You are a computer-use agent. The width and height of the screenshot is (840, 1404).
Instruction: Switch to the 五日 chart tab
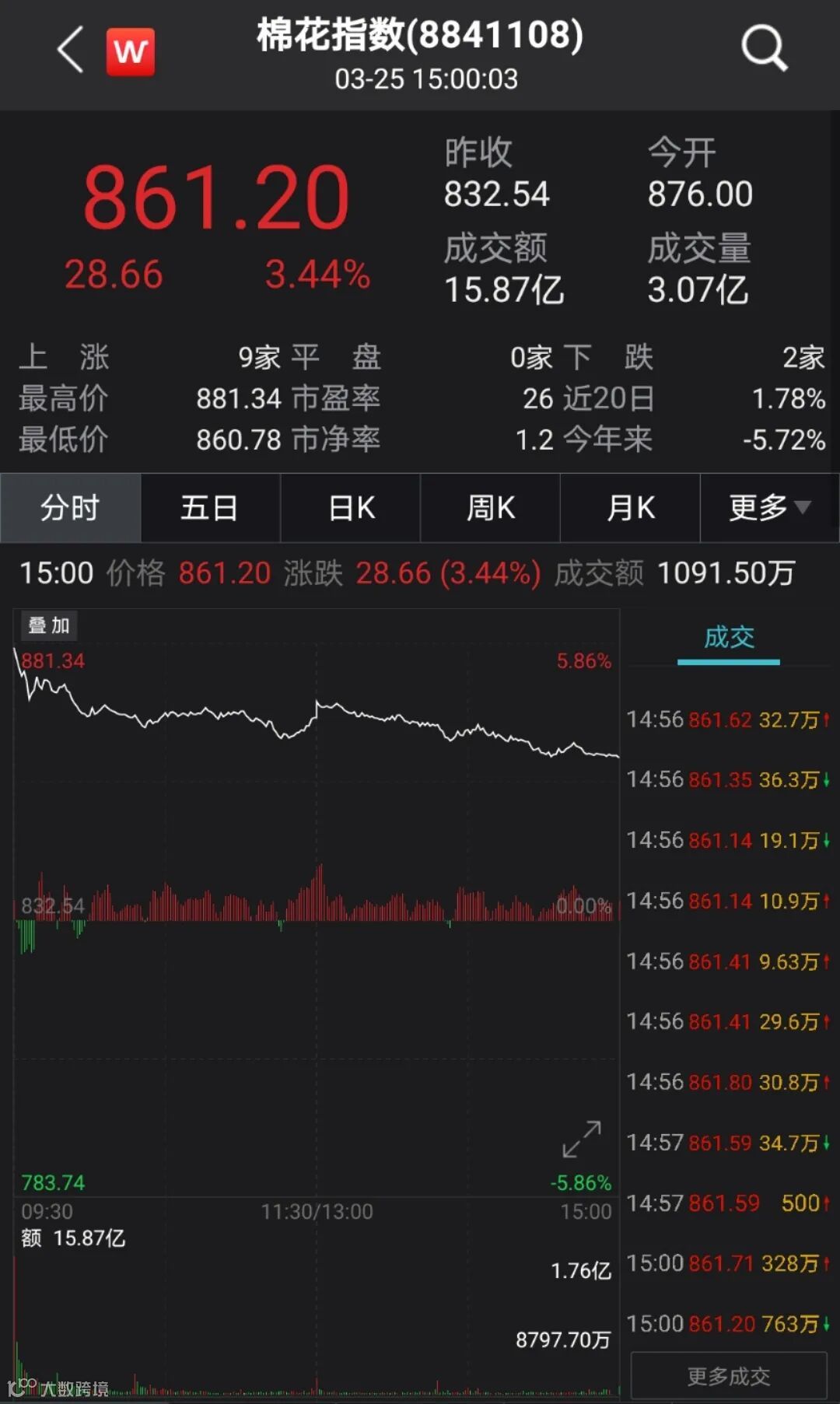(x=210, y=508)
